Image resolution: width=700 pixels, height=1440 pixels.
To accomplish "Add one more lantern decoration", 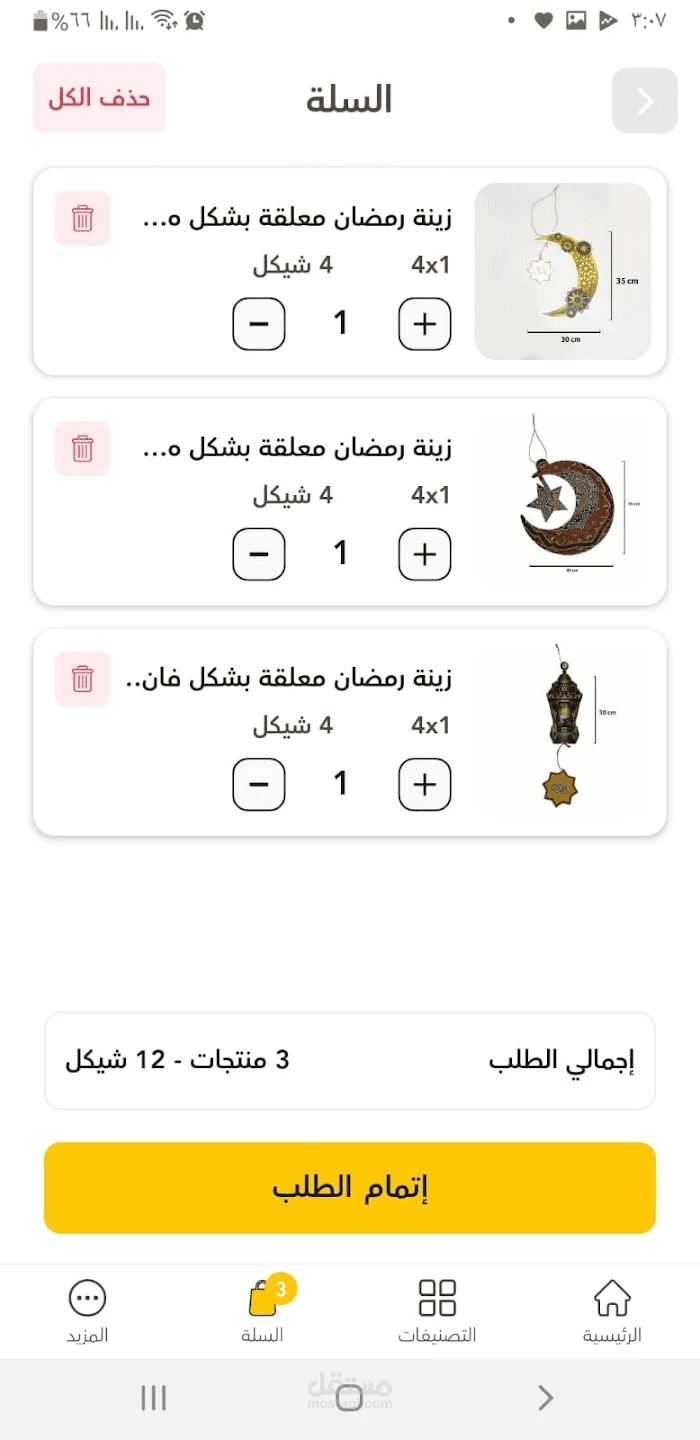I will [x=425, y=784].
